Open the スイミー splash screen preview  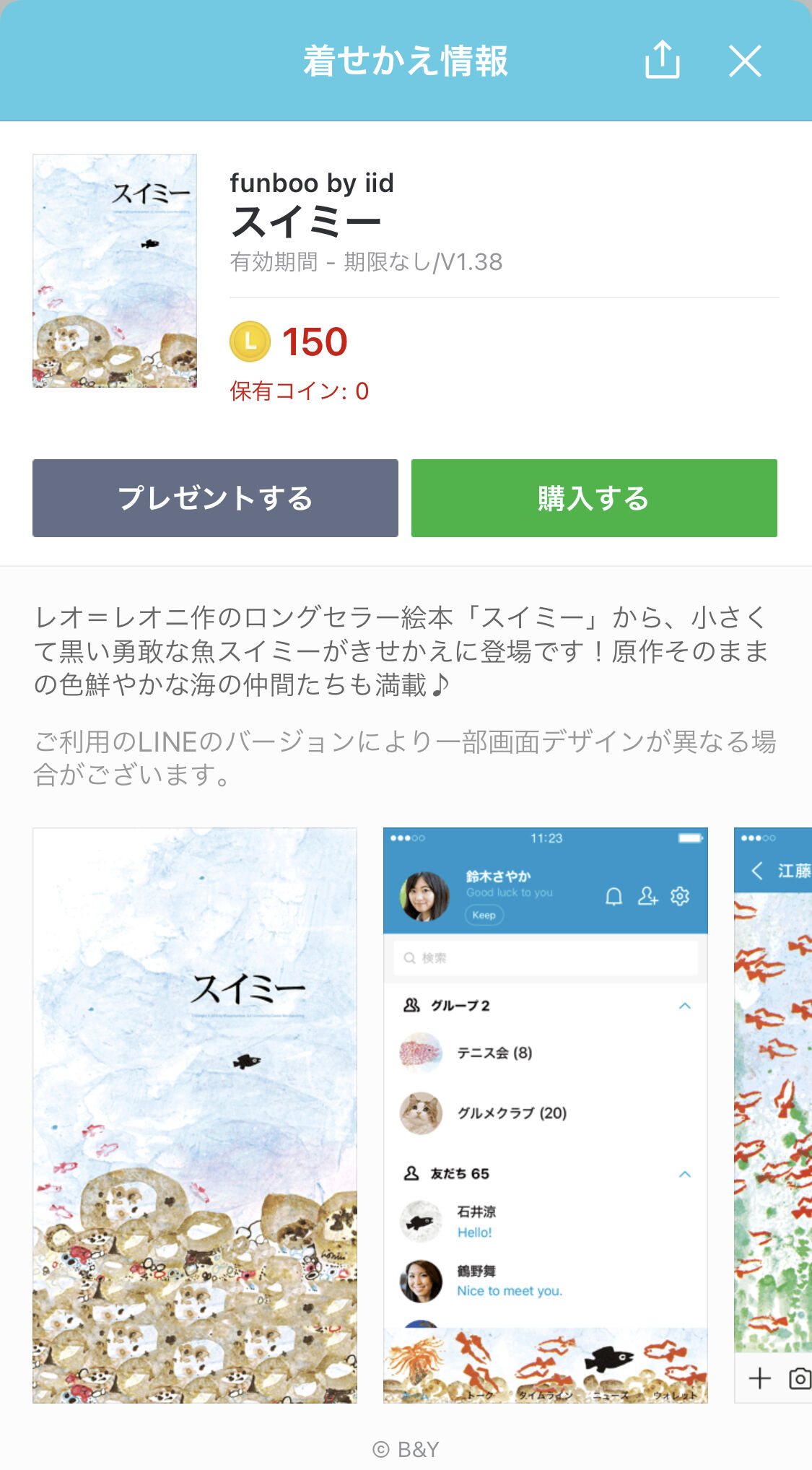pos(195,1115)
